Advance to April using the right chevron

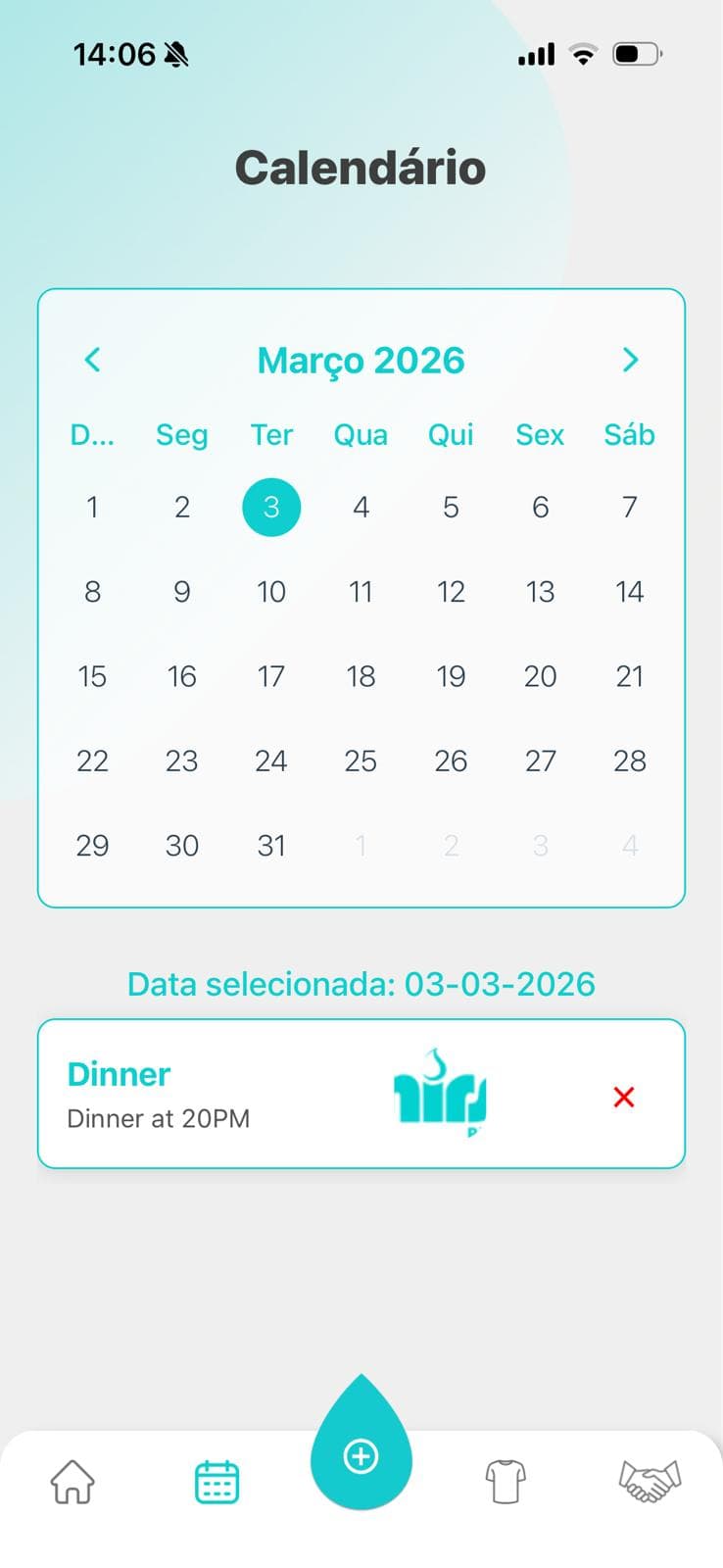point(631,360)
